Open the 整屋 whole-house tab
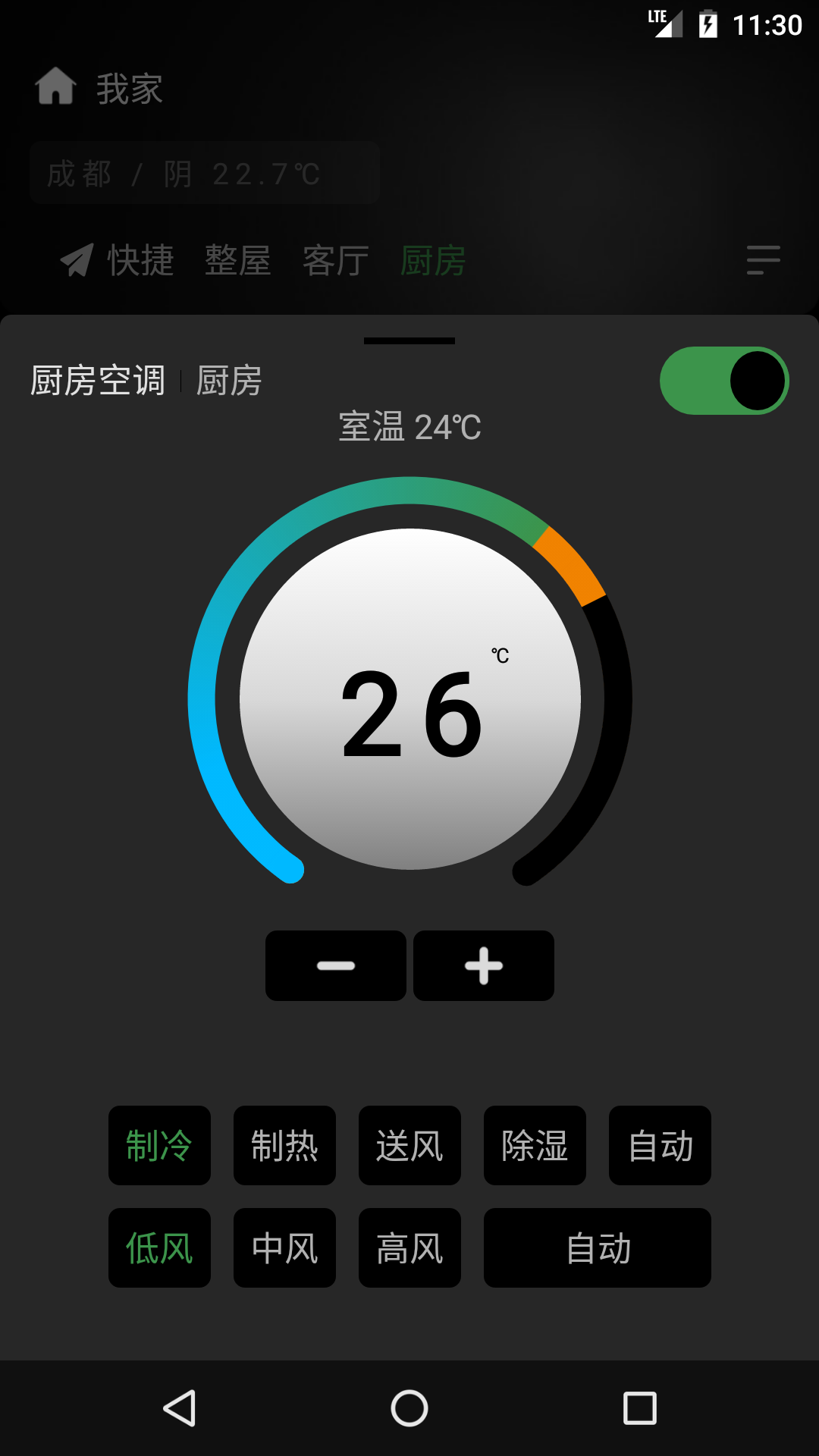The image size is (819, 1456). pos(237,260)
